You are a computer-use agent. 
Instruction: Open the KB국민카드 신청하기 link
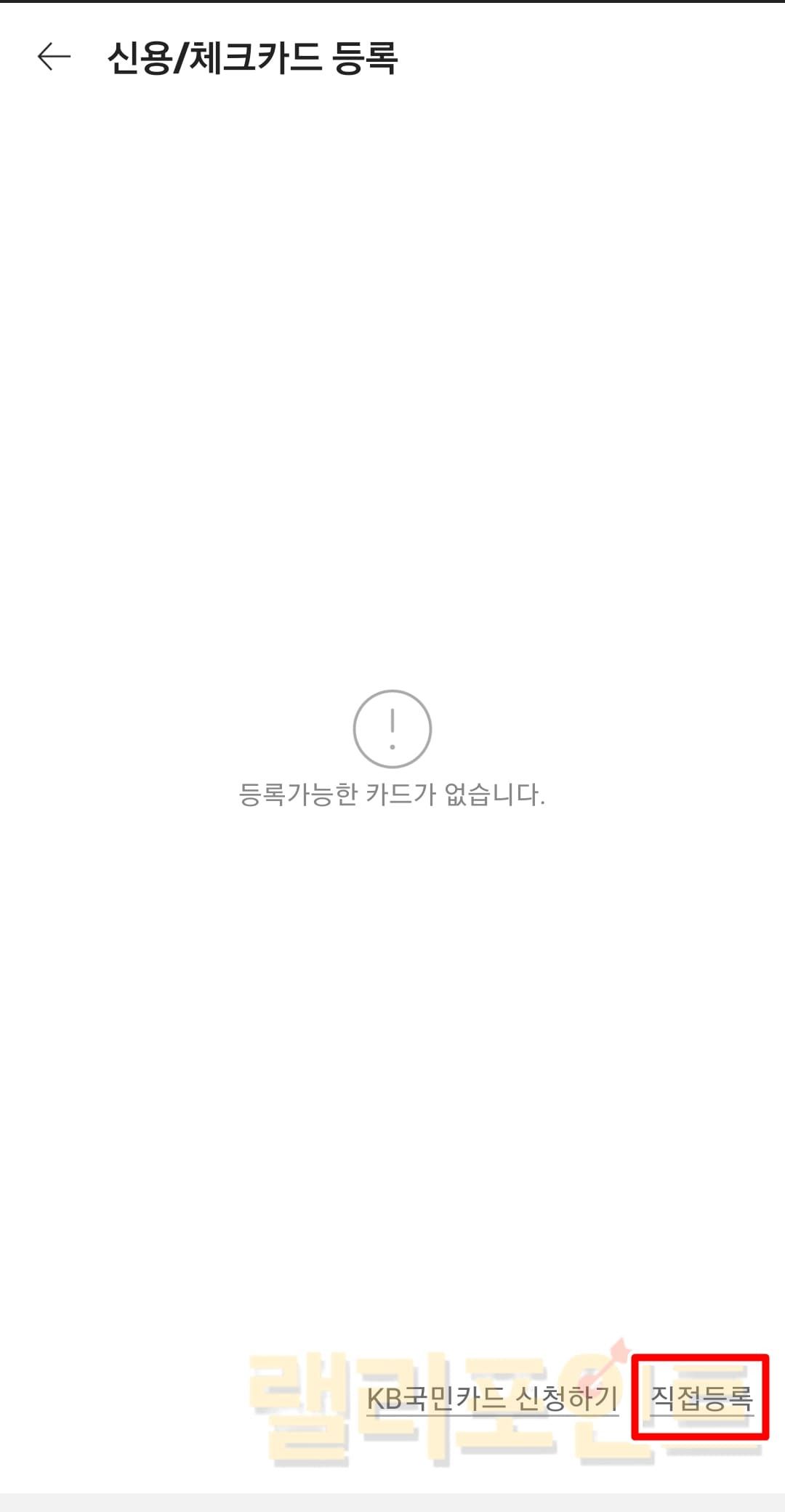[x=492, y=1397]
